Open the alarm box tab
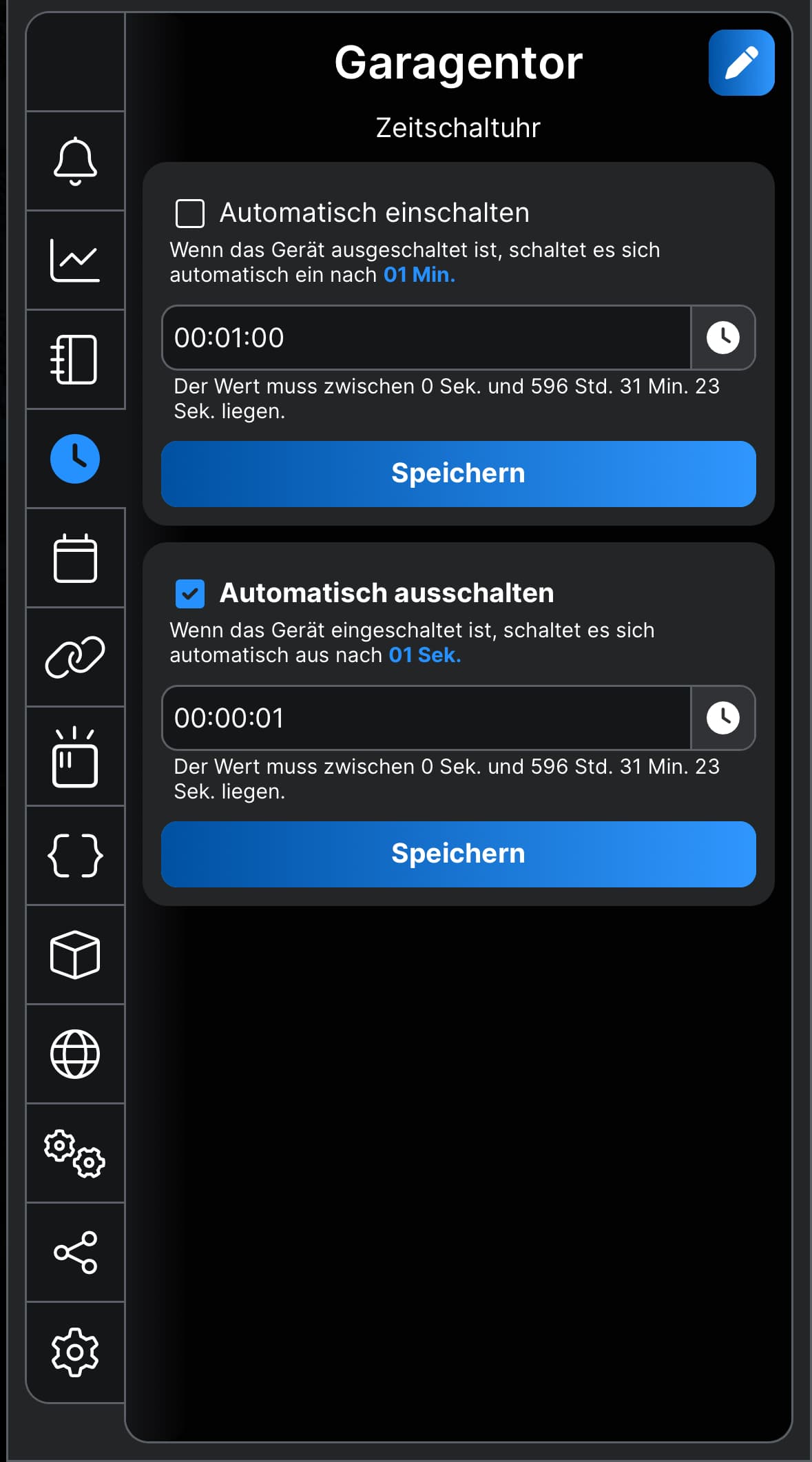The image size is (812, 1462). [75, 756]
